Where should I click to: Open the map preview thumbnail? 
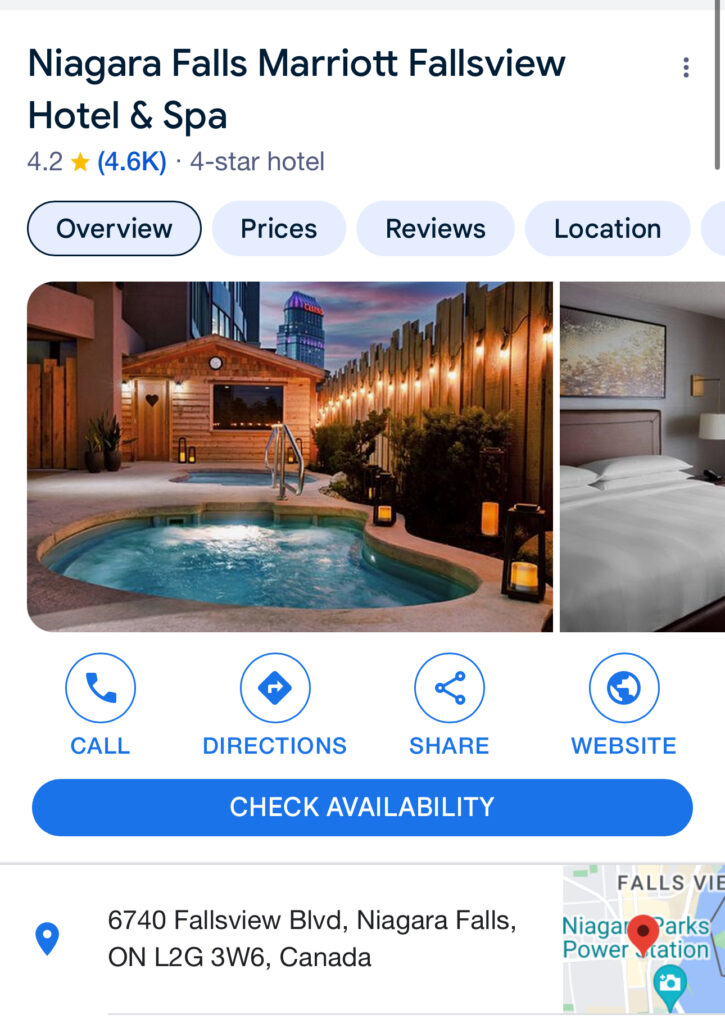coord(643,939)
